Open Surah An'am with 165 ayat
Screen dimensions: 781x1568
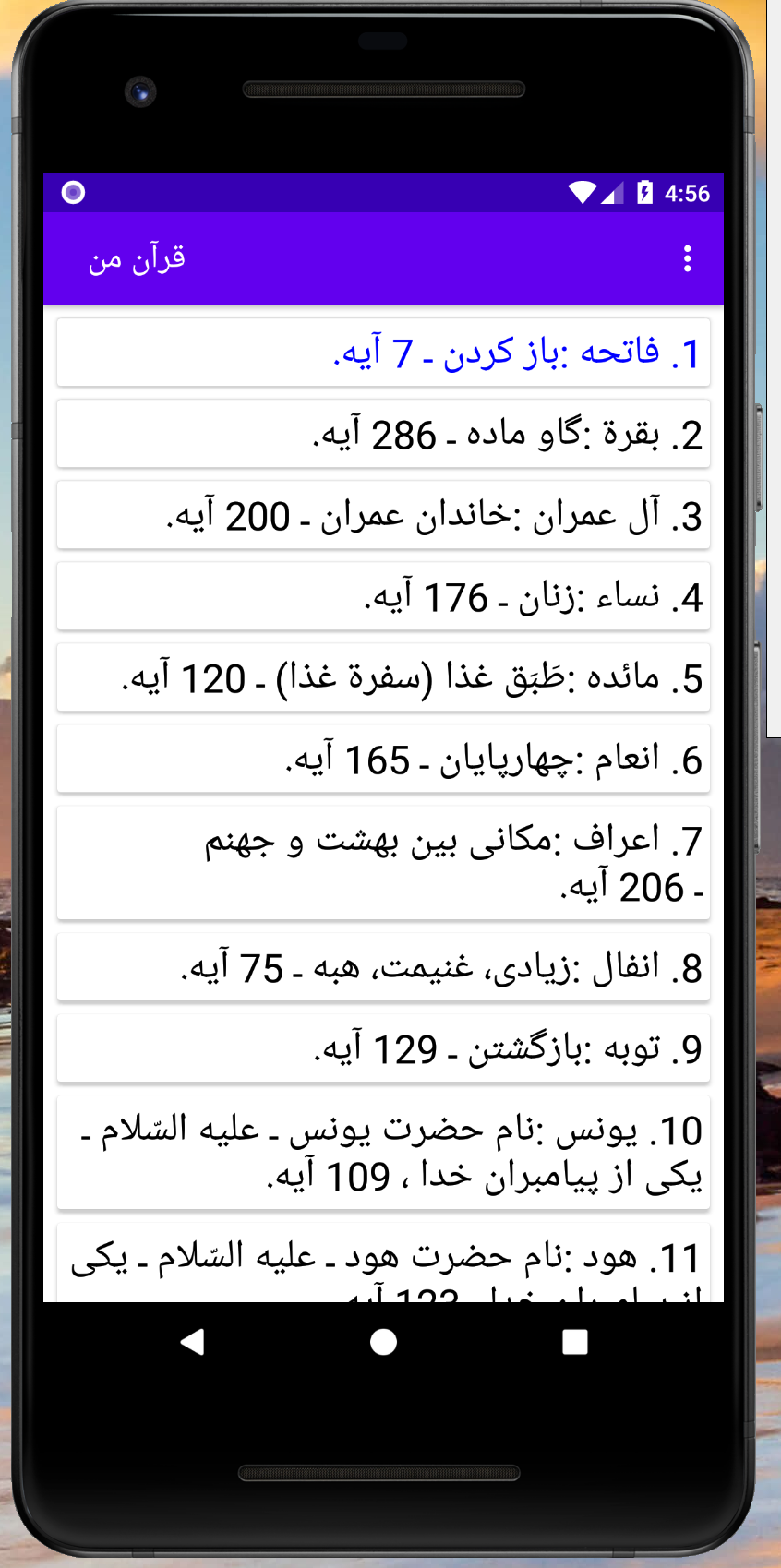[x=384, y=758]
